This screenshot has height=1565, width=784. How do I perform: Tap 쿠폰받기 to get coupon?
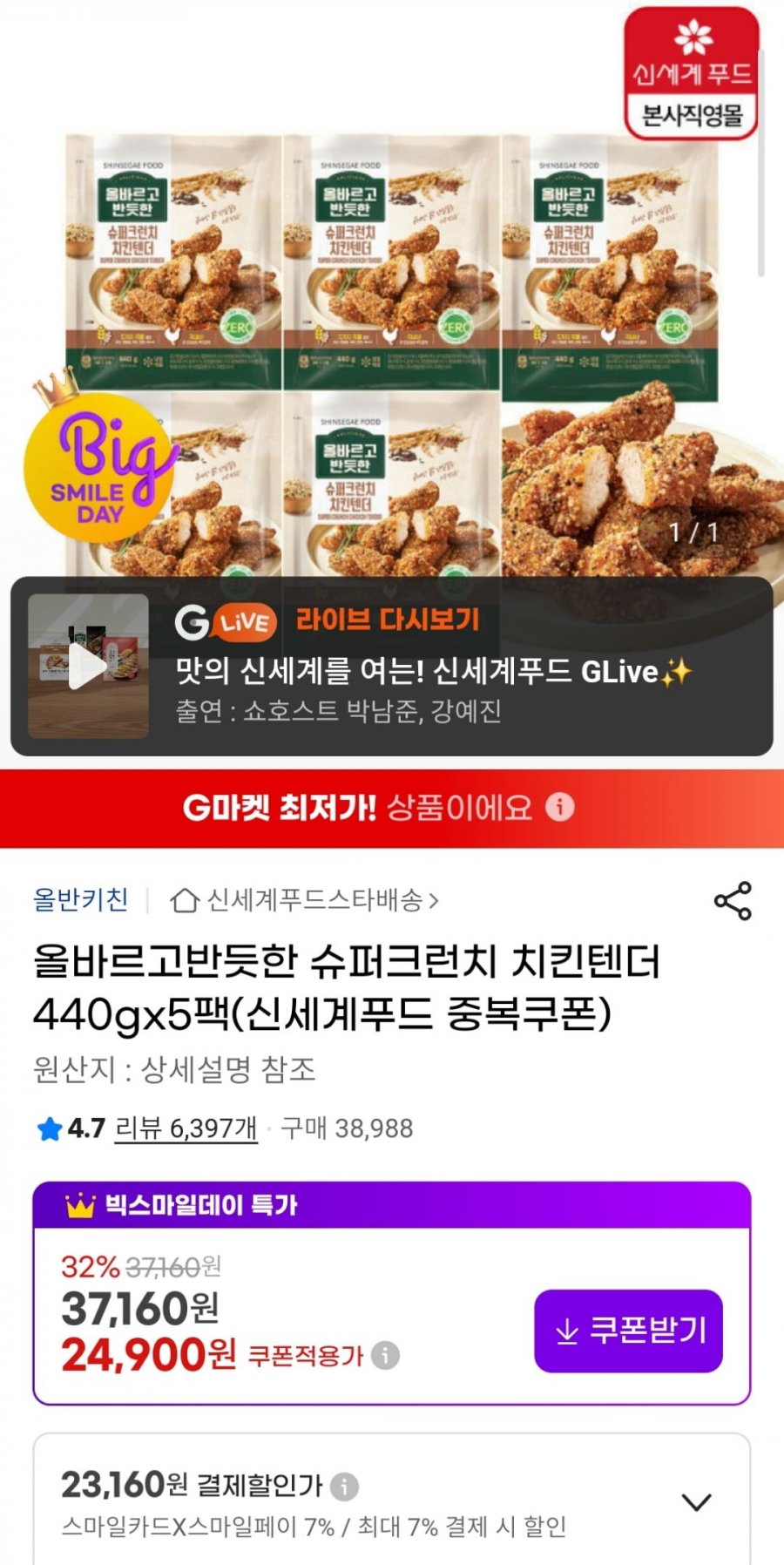(628, 1331)
